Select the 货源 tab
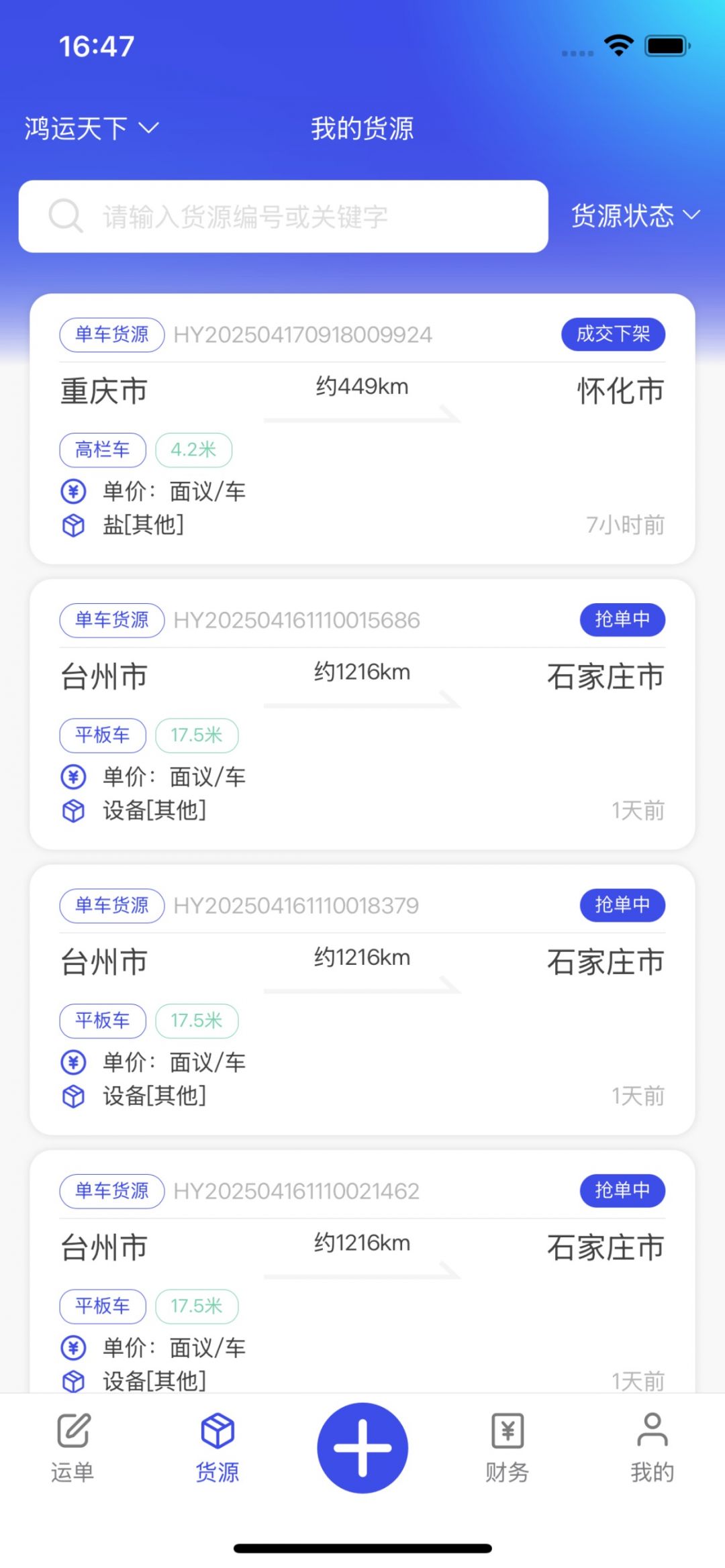 (217, 1447)
